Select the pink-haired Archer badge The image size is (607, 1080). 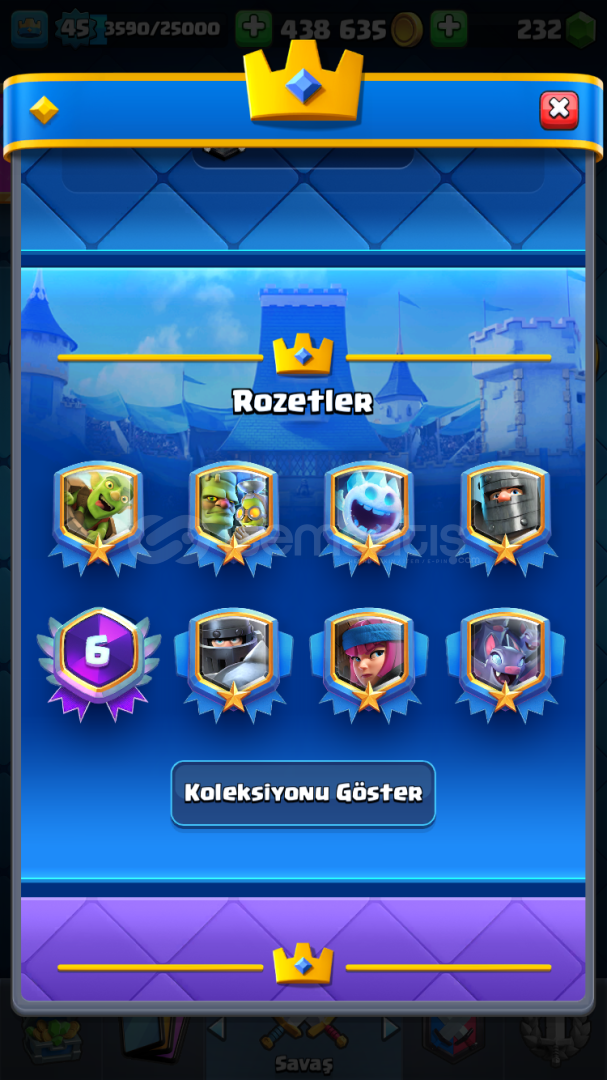click(x=369, y=663)
